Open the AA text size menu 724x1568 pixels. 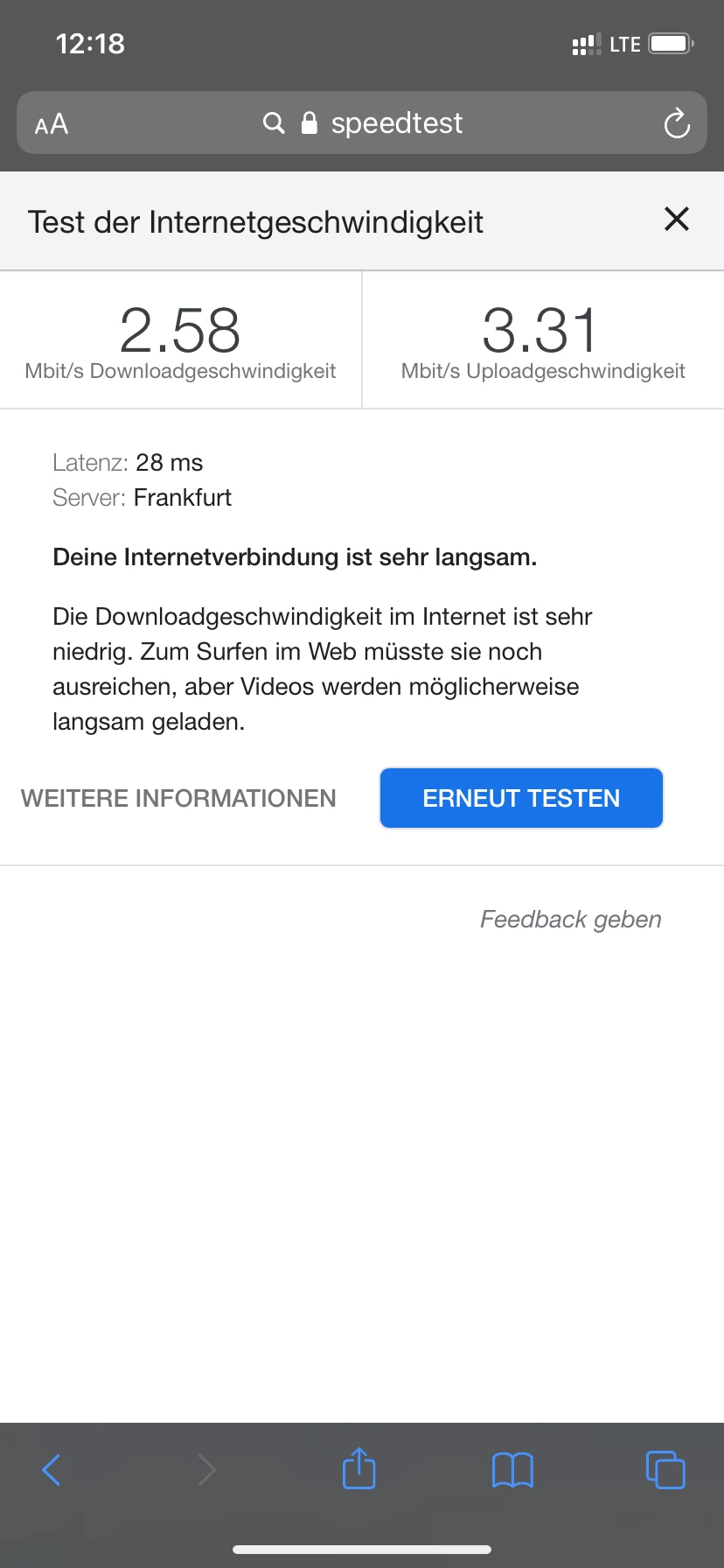click(52, 123)
